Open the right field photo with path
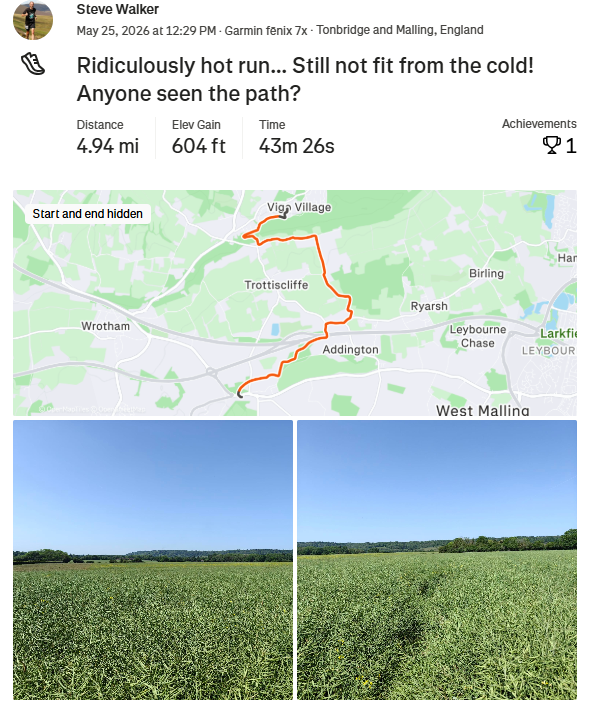Image resolution: width=592 pixels, height=707 pixels. 437,560
